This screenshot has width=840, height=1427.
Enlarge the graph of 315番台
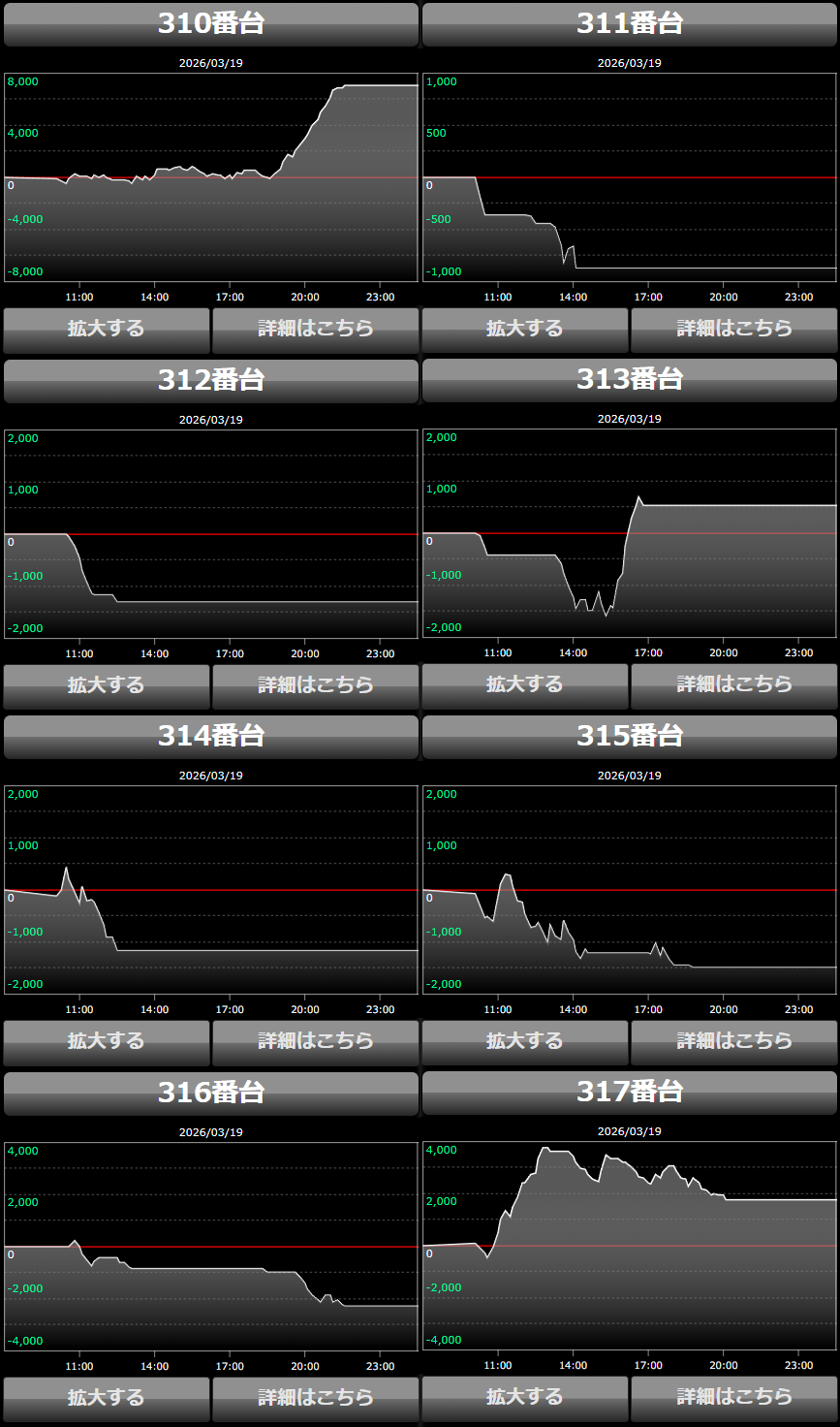(525, 1042)
